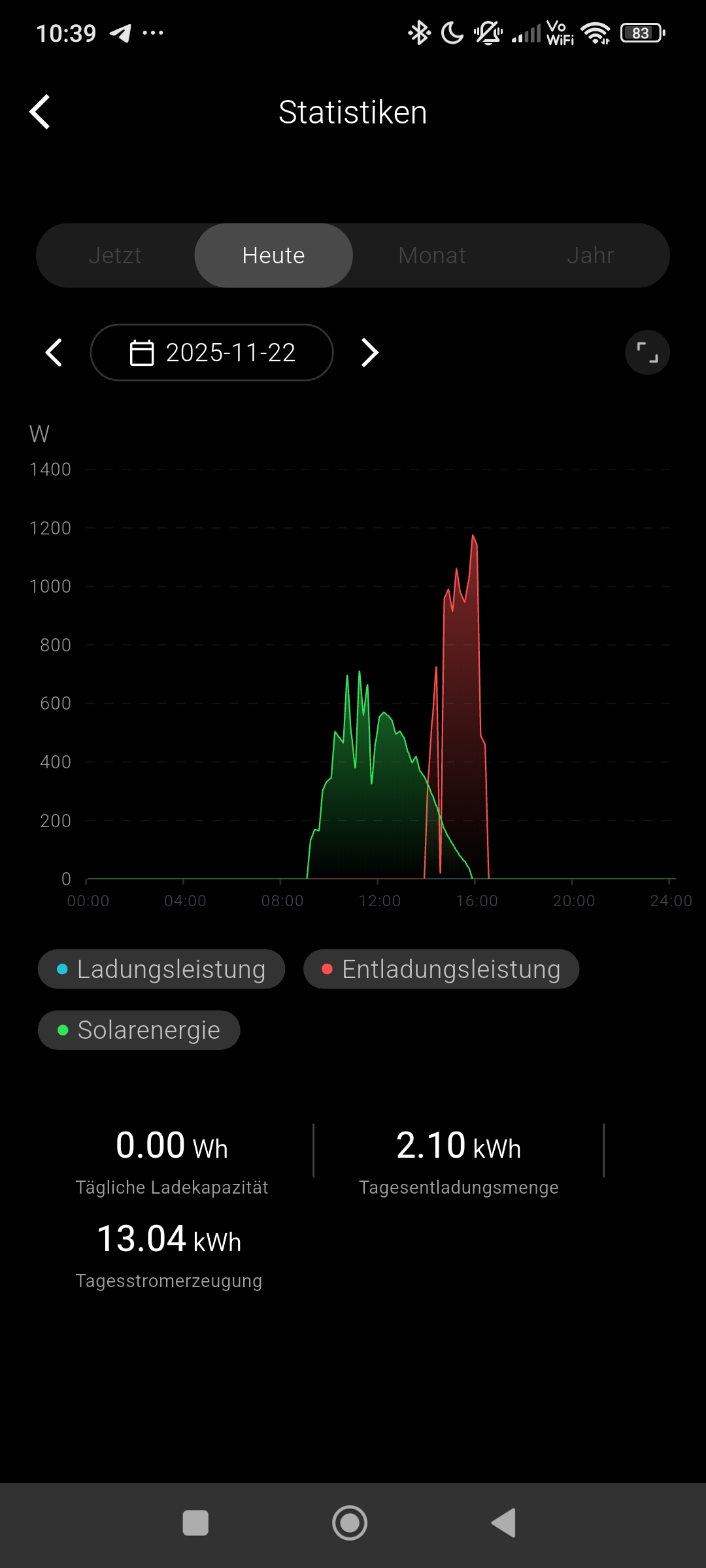The width and height of the screenshot is (706, 1568).
Task: Open the Jahr statistics tab
Action: coord(590,255)
